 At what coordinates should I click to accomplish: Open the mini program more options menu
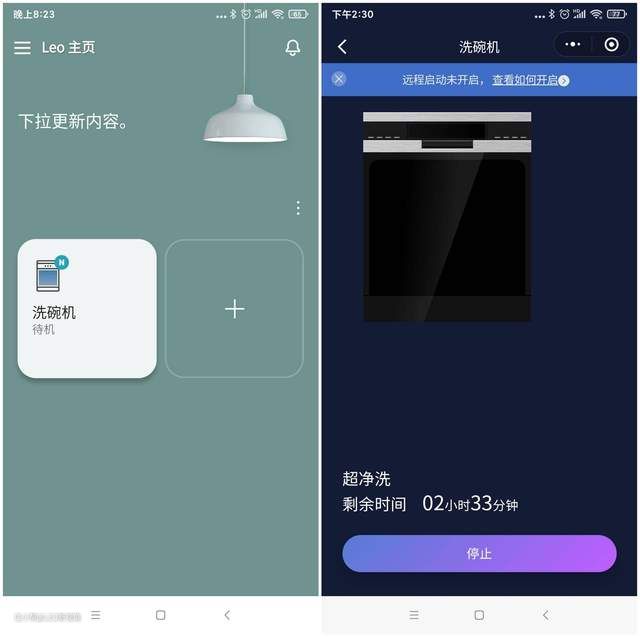tap(572, 45)
